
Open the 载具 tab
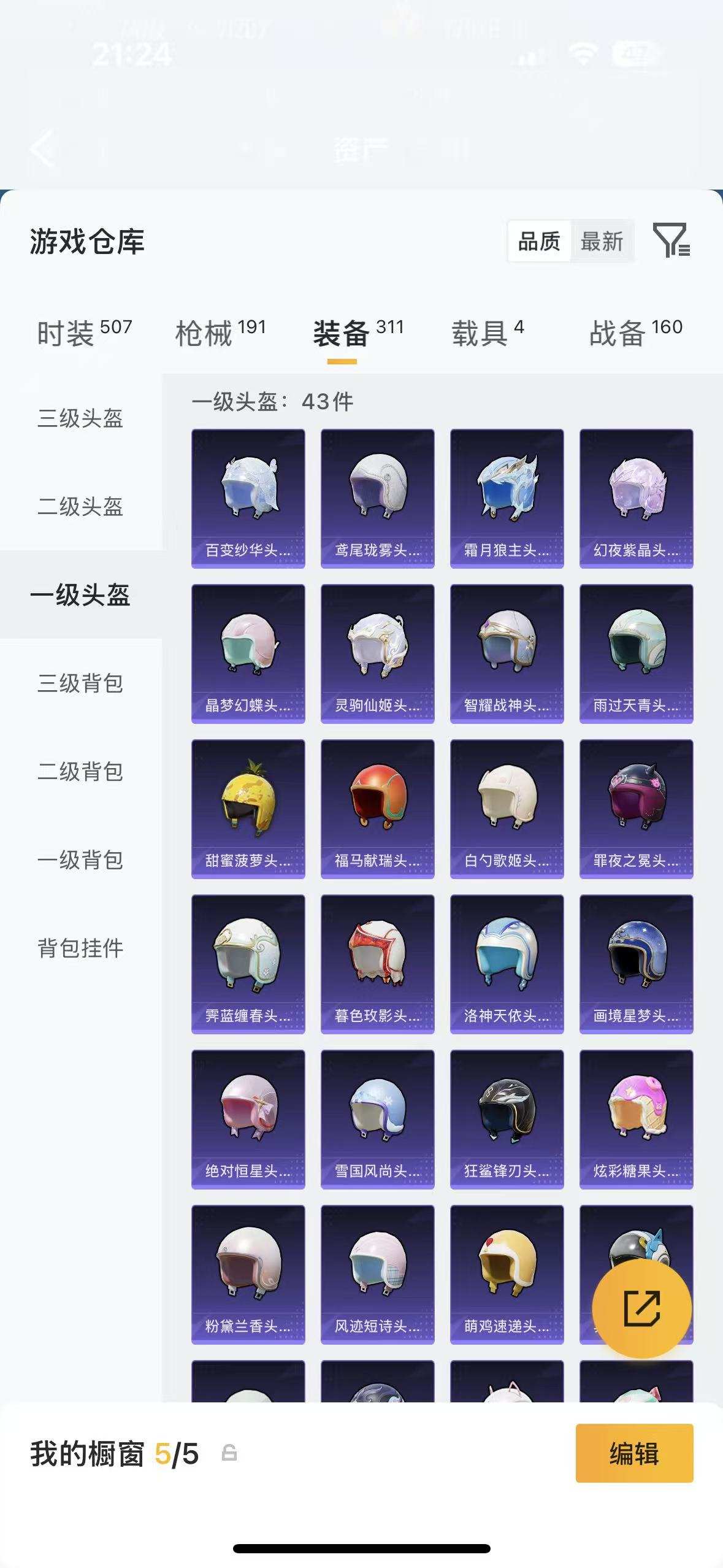[488, 333]
